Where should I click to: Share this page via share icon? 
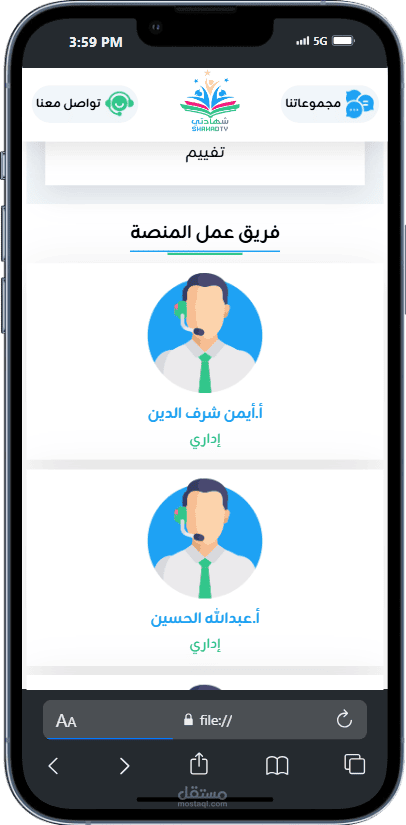tap(199, 763)
